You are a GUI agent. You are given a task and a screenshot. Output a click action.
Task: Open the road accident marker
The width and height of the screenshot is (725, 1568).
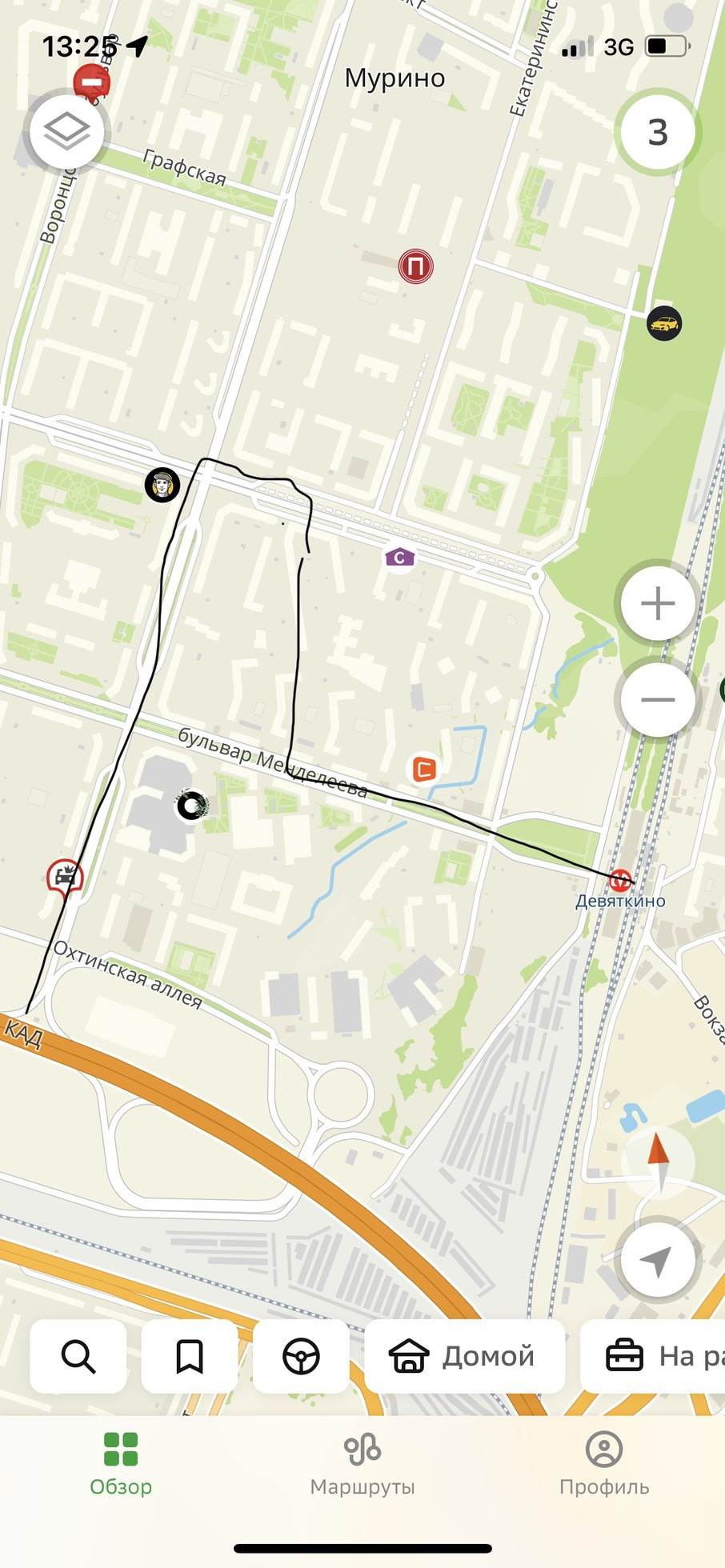[x=65, y=878]
